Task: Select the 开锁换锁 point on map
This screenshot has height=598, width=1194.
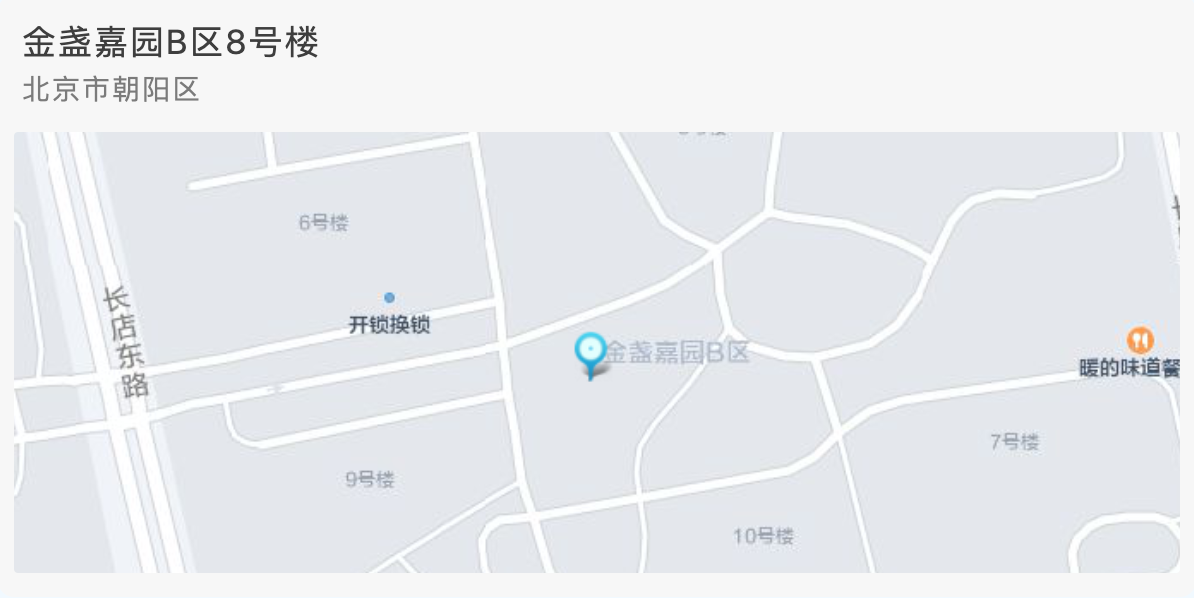Action: 389,298
